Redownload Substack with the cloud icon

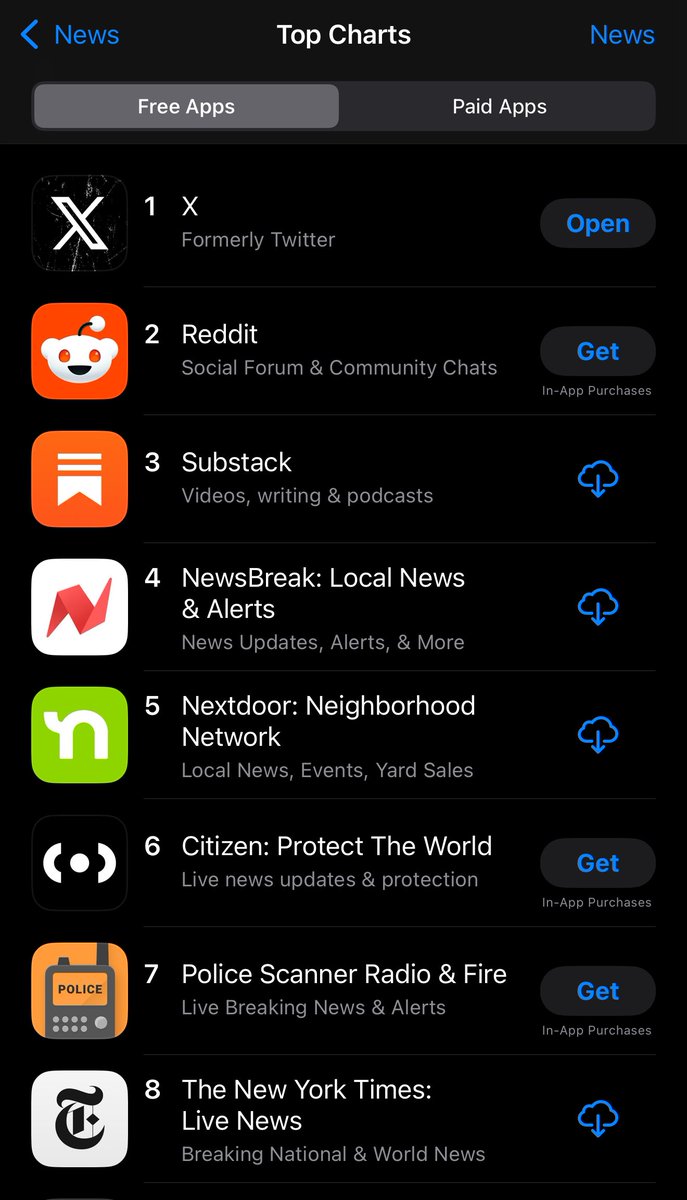pyautogui.click(x=598, y=479)
